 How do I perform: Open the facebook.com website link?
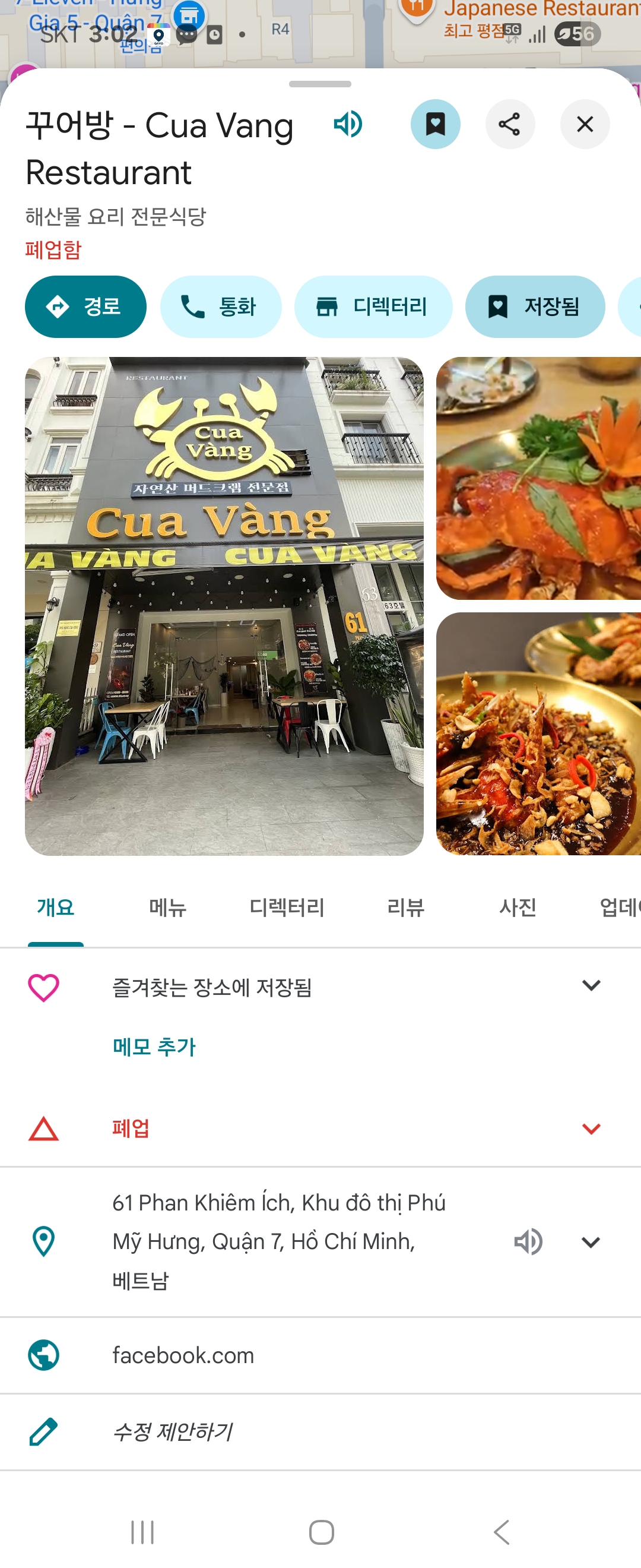[x=183, y=1355]
